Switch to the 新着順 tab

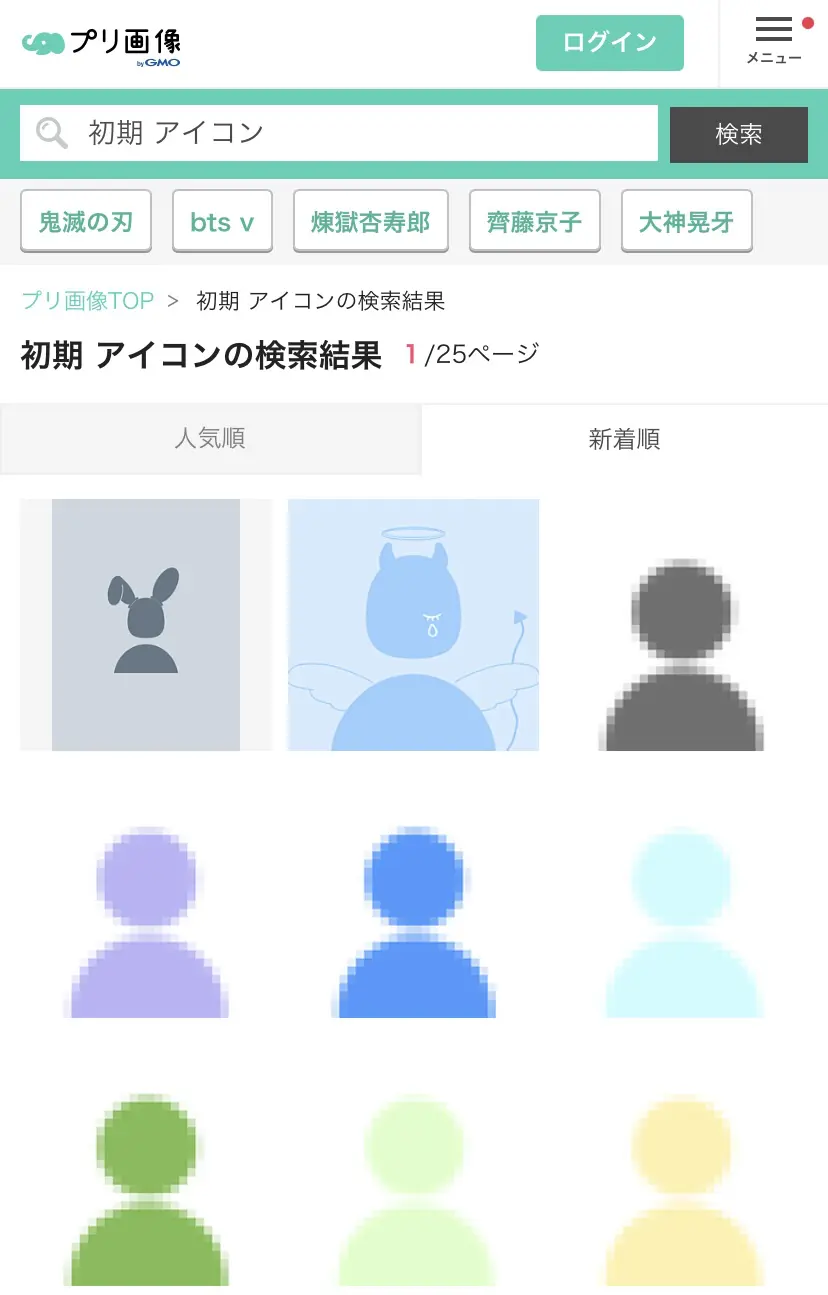coord(624,438)
